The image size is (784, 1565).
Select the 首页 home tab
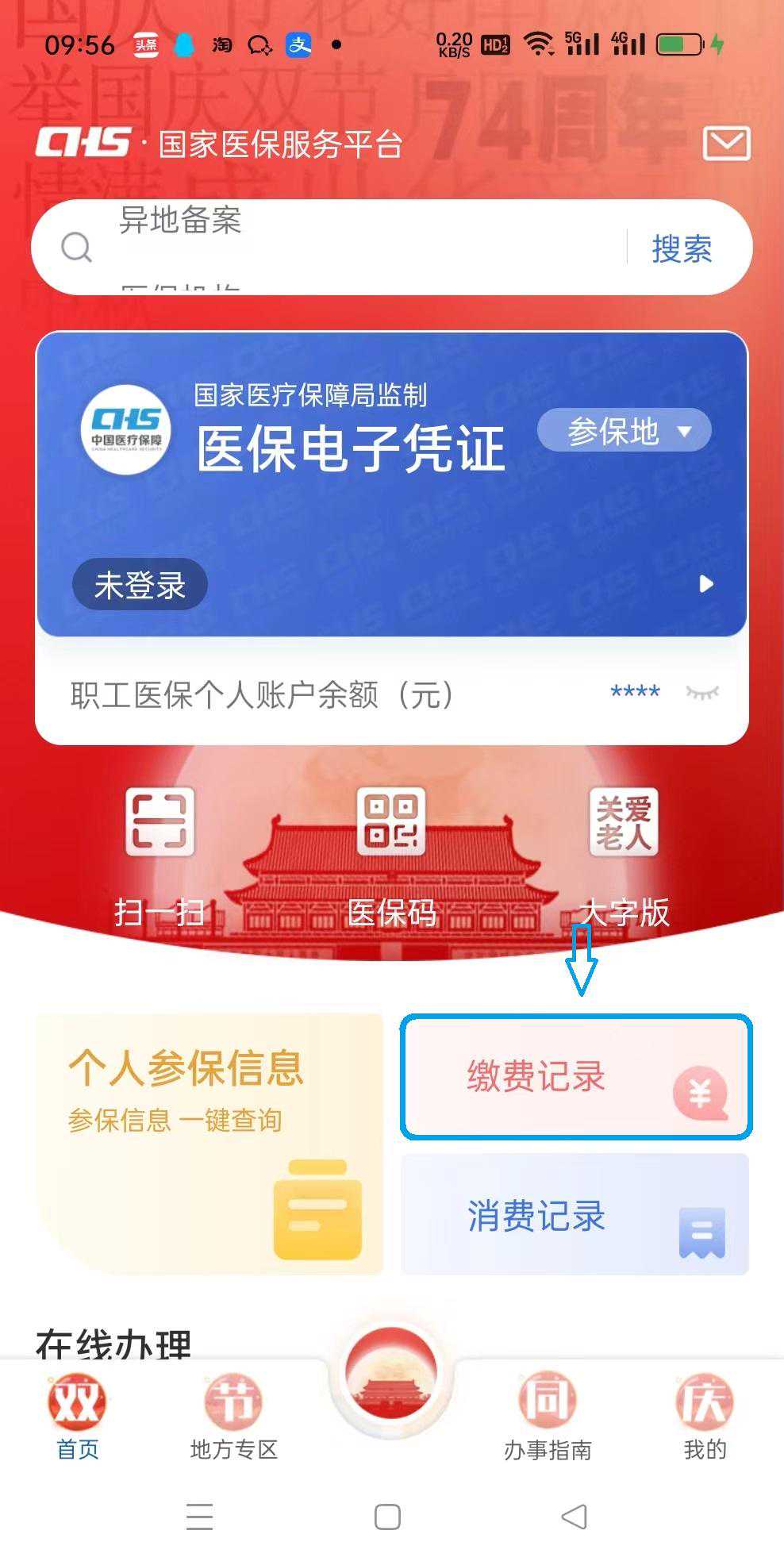click(x=77, y=1417)
